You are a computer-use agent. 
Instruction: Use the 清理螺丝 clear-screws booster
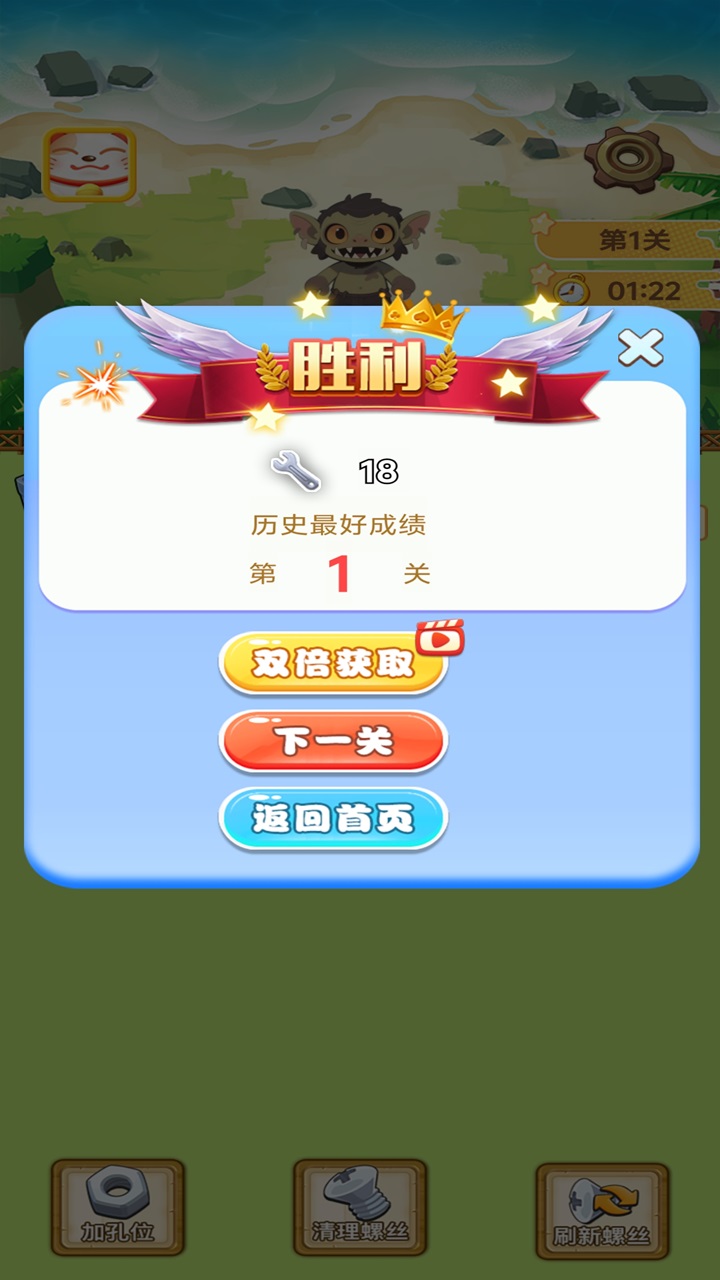click(x=360, y=1207)
